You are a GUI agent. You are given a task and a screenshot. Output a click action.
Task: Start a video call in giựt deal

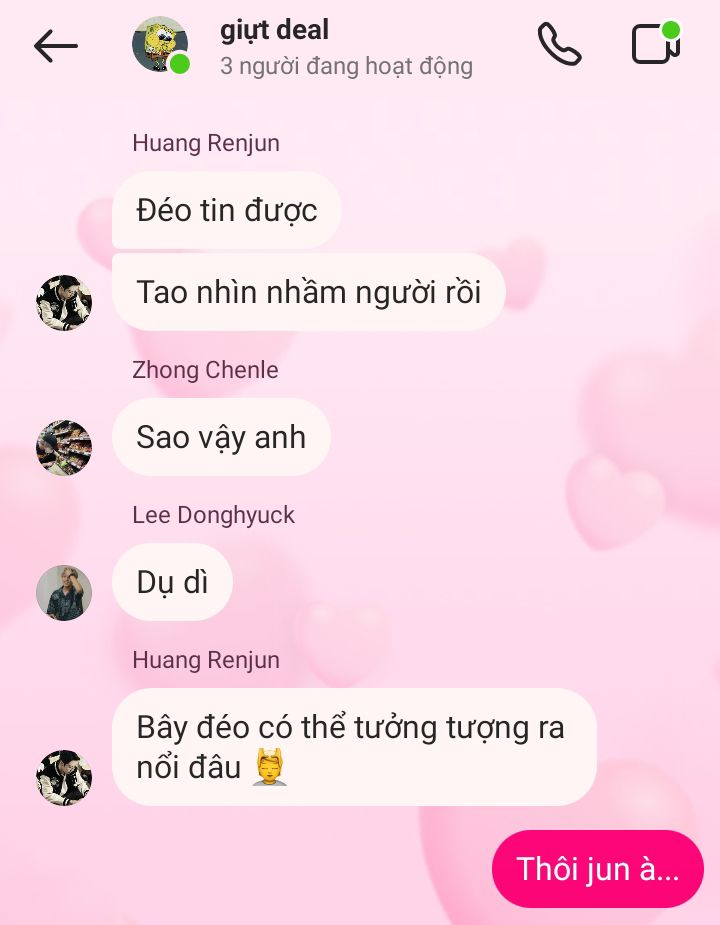point(655,44)
